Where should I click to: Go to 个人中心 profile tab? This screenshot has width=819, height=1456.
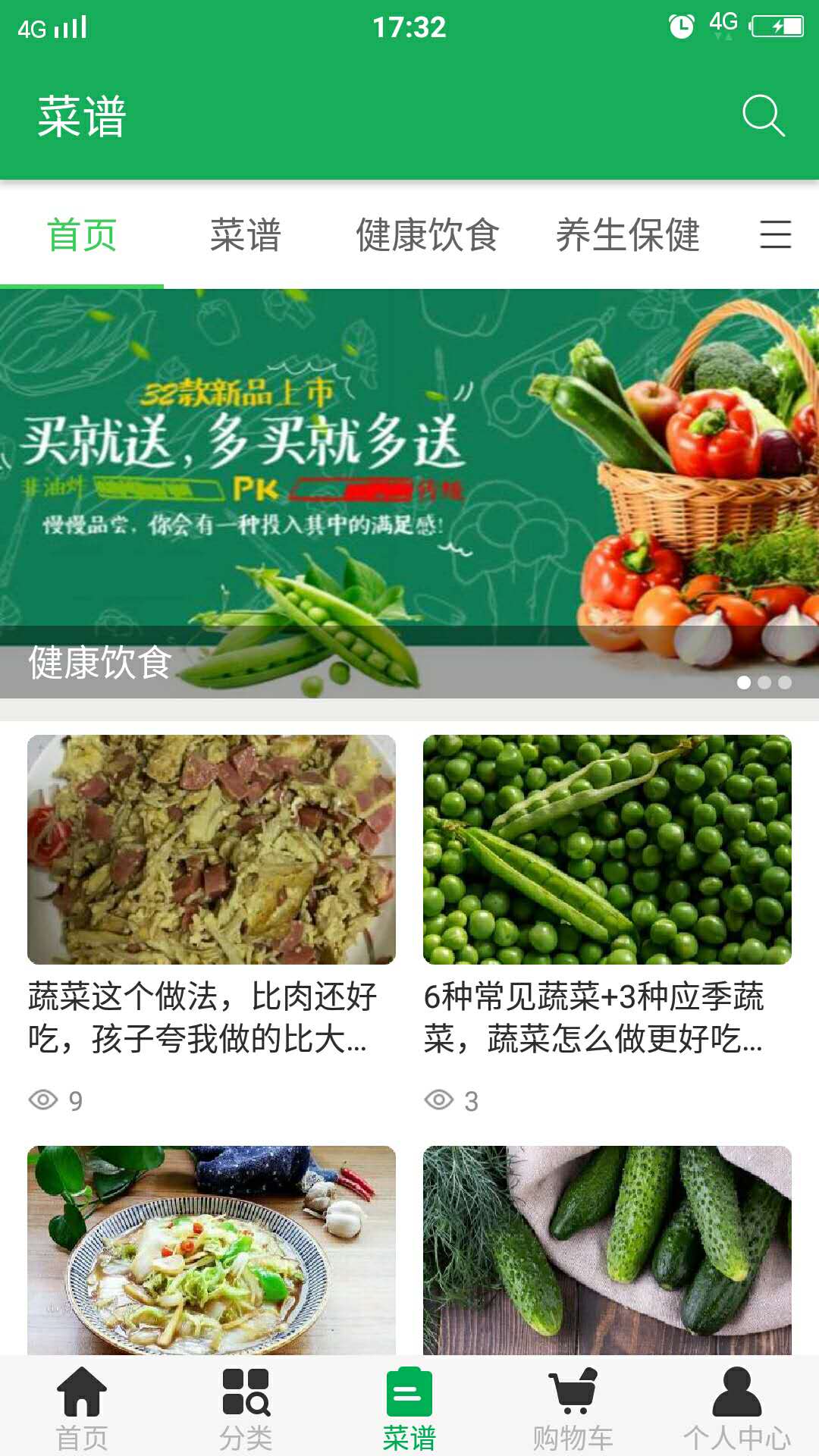(737, 1407)
